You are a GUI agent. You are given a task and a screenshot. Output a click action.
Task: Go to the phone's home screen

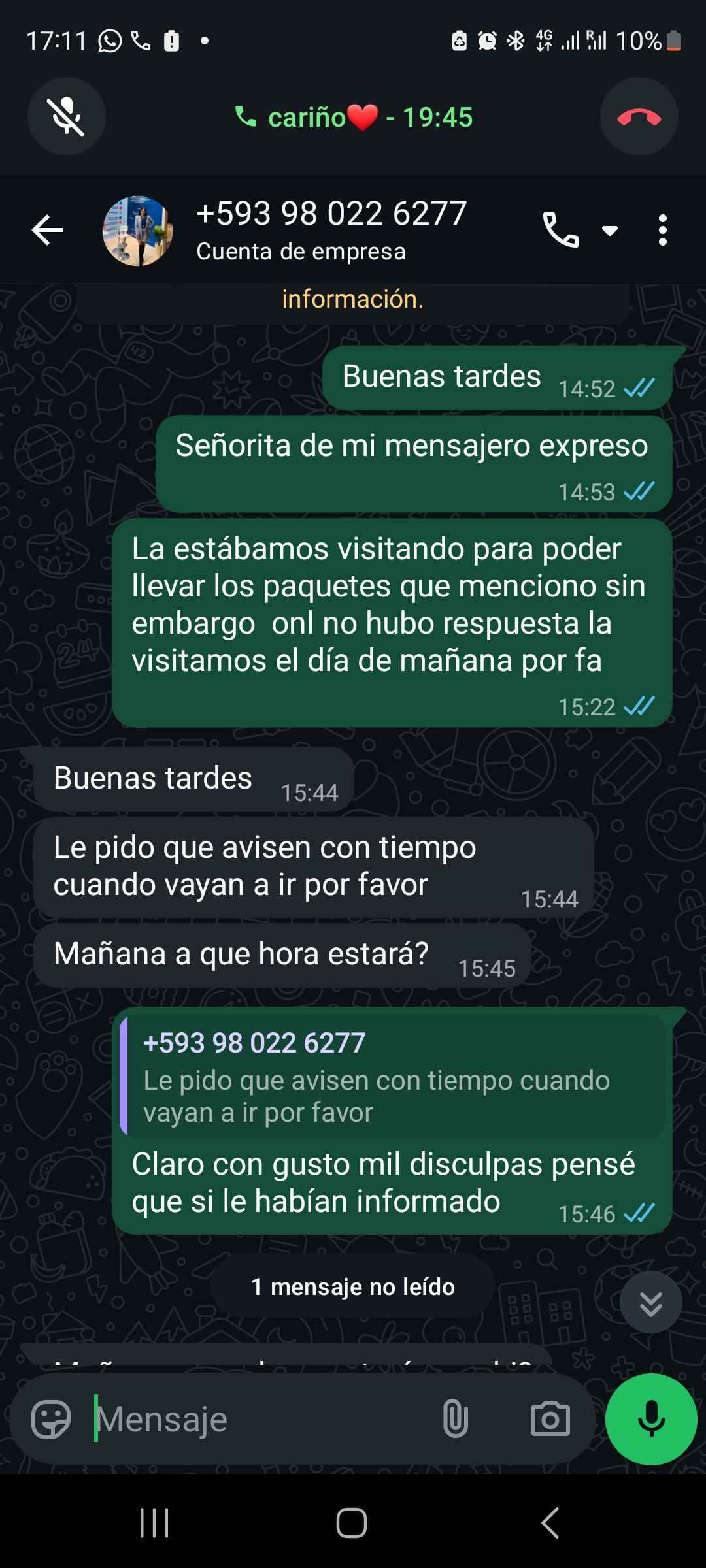click(352, 1523)
